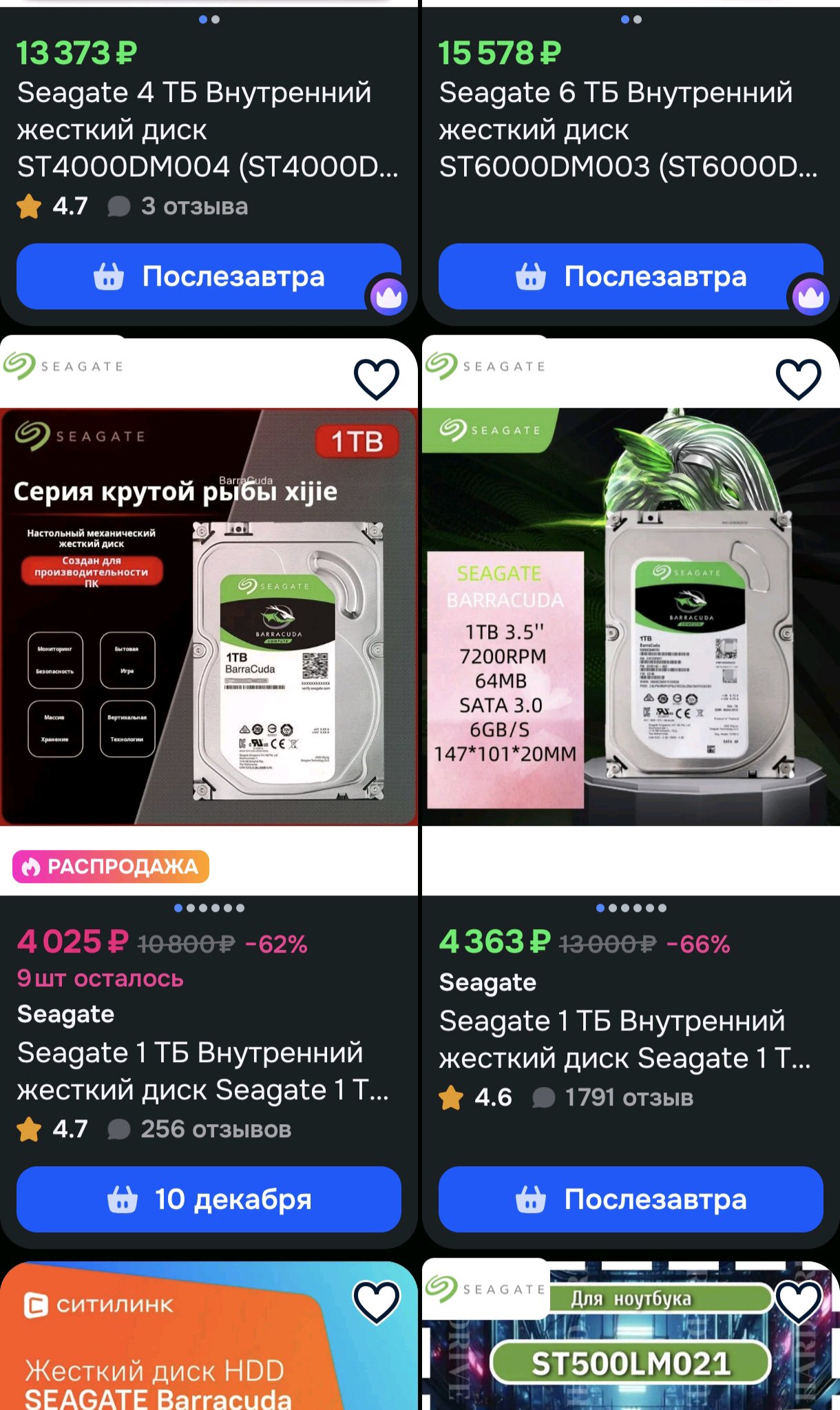Favorite the ST500LM021 laptop disk
The height and width of the screenshot is (1410, 840).
click(798, 1302)
